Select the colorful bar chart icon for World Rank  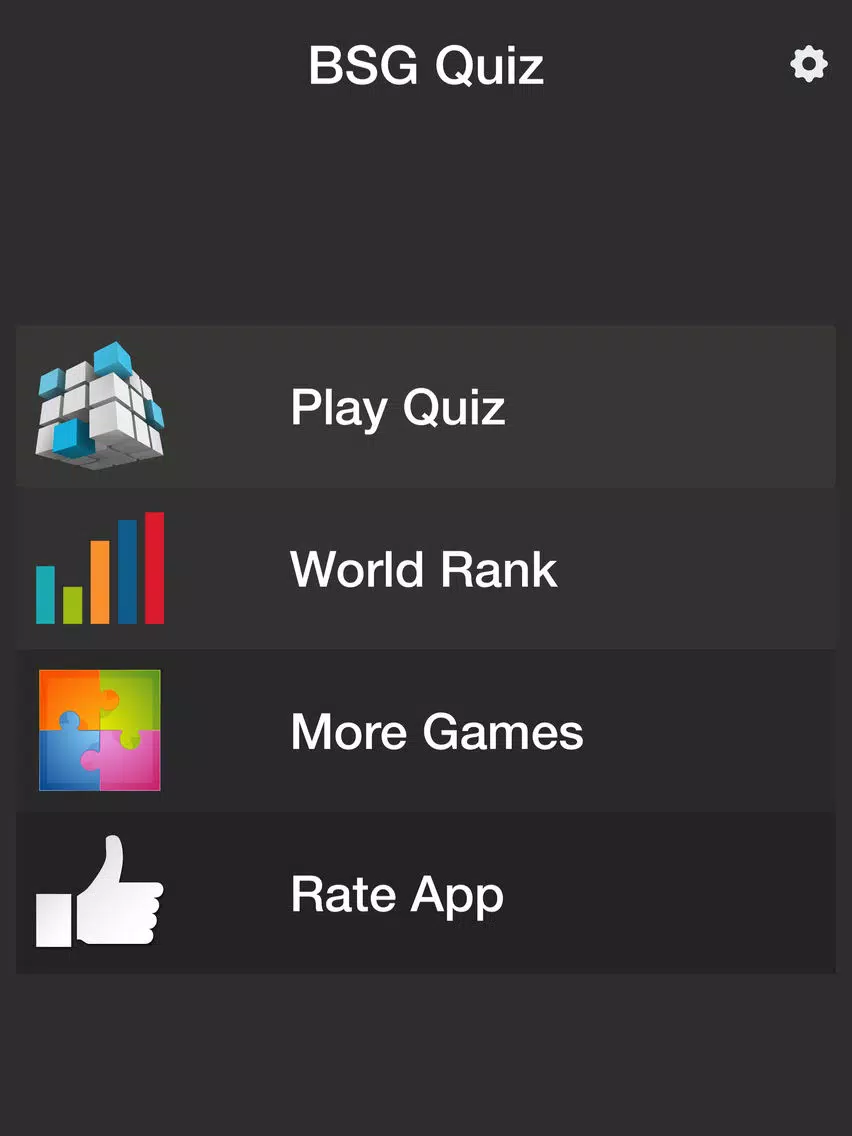point(100,568)
